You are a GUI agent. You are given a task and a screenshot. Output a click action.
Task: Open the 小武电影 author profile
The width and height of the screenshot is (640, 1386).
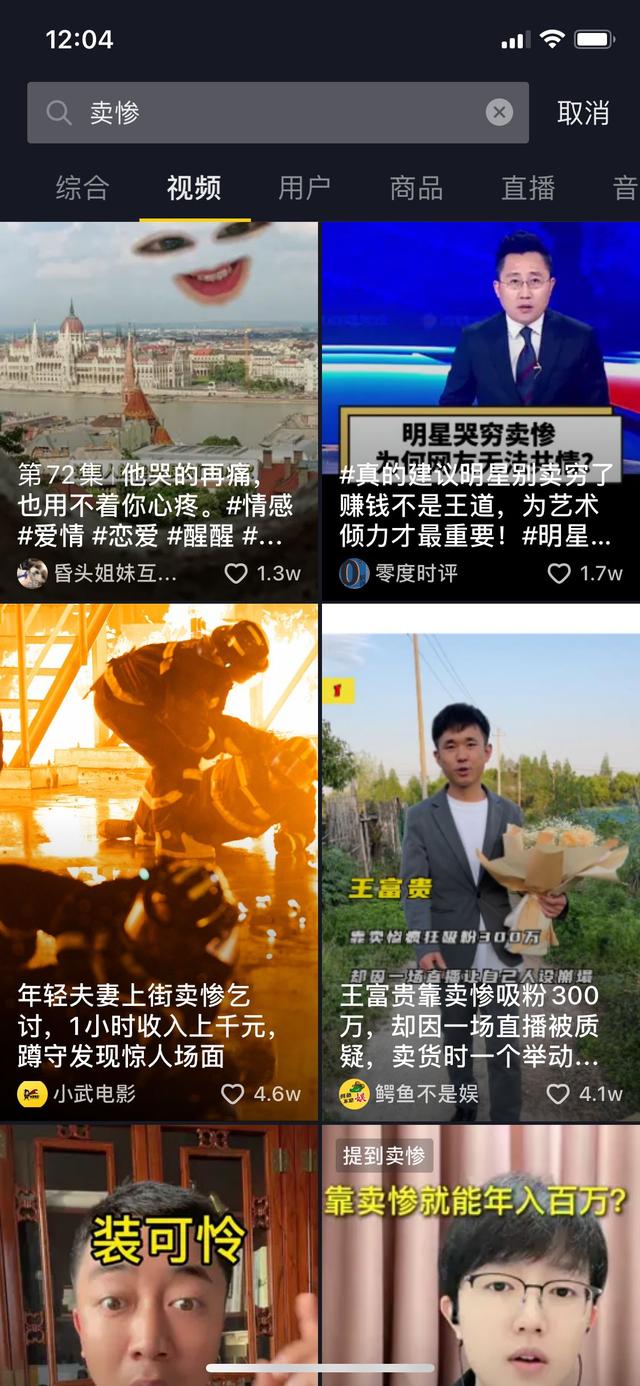click(x=78, y=1093)
